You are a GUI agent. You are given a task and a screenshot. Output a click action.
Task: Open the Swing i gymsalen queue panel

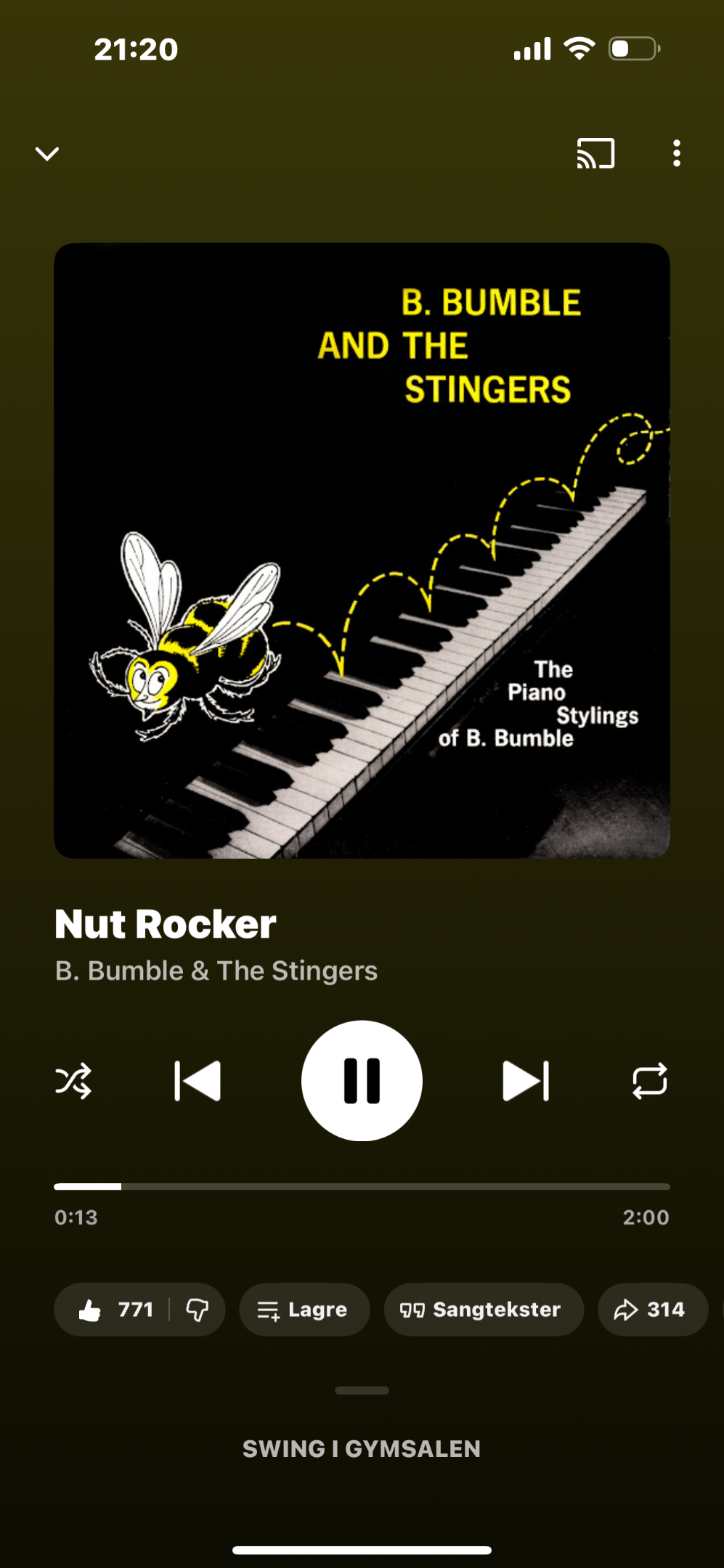(x=362, y=1449)
